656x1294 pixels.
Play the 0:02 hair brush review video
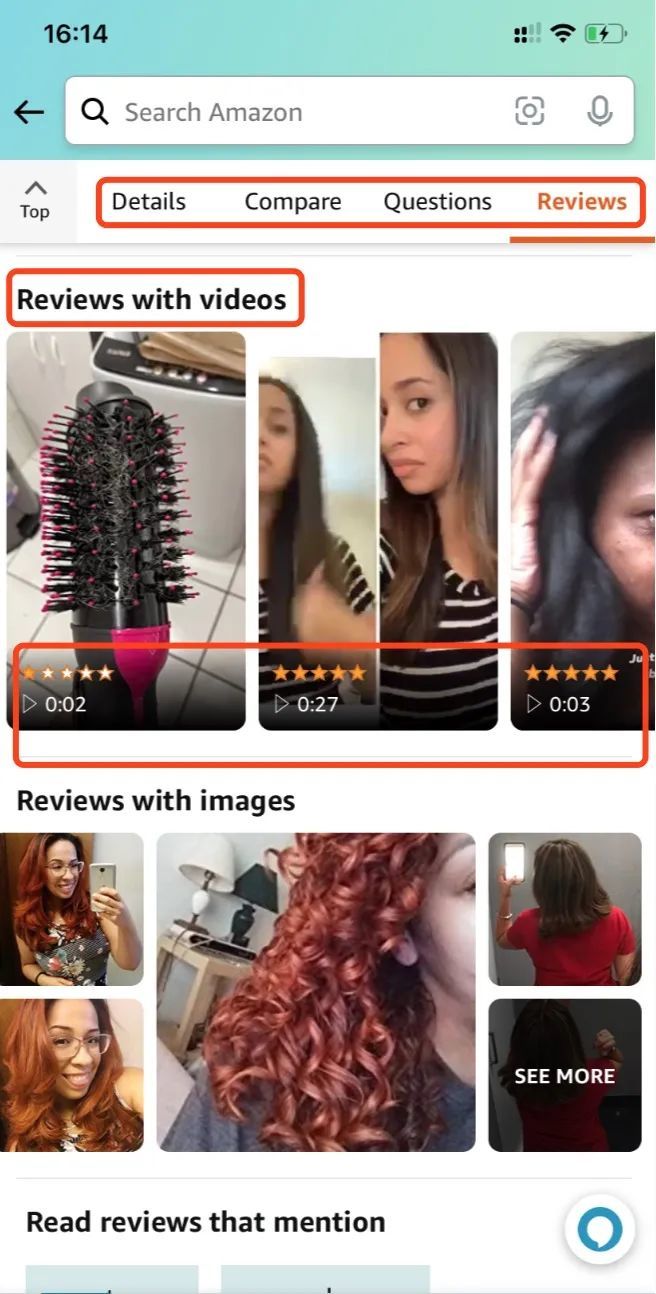tap(126, 530)
